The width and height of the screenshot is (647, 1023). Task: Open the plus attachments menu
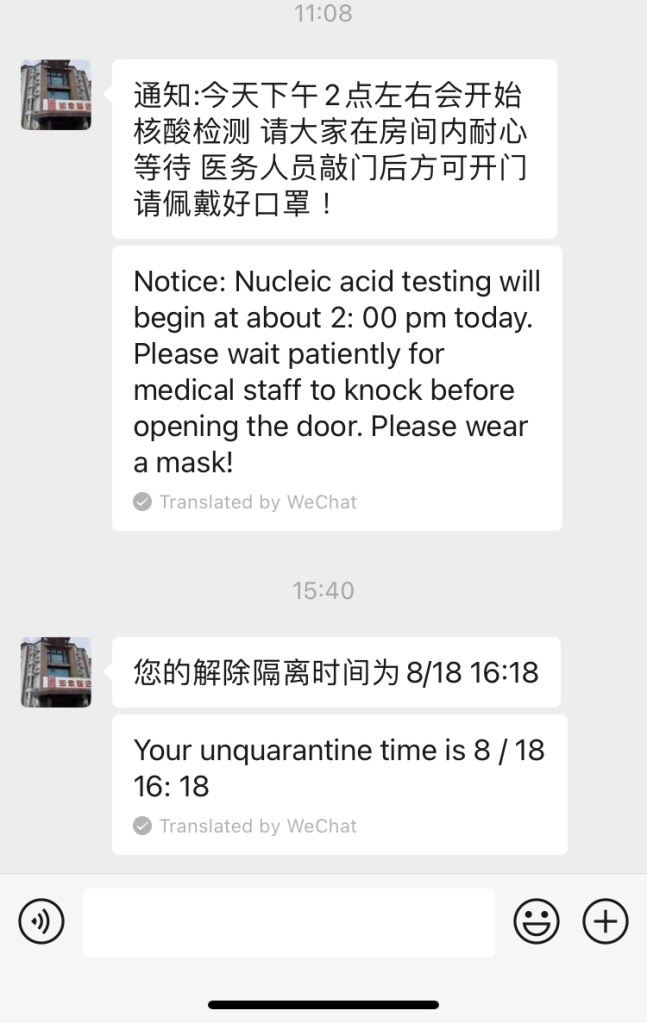[605, 921]
